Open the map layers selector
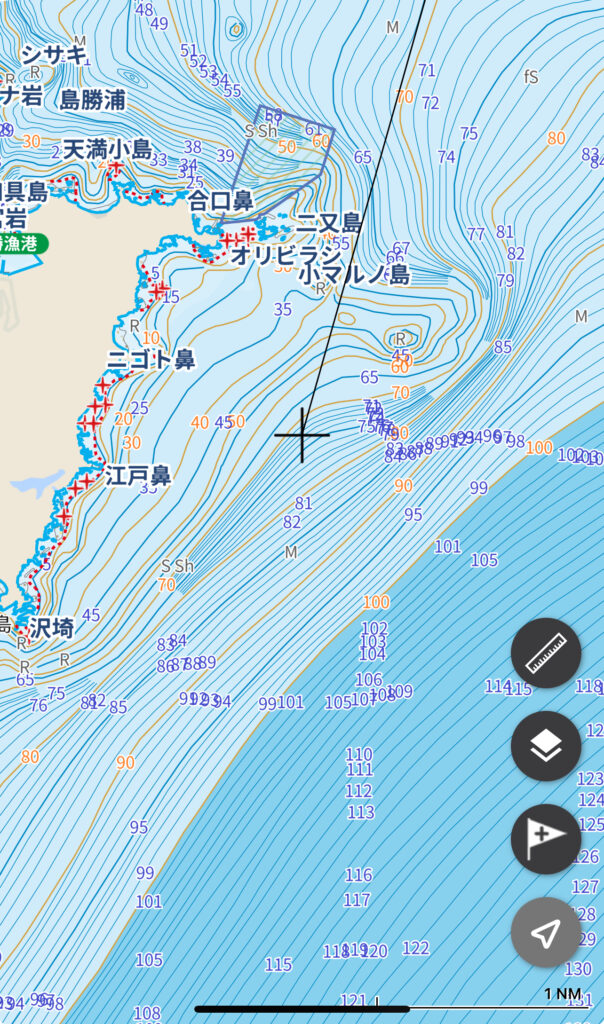 pyautogui.click(x=545, y=746)
